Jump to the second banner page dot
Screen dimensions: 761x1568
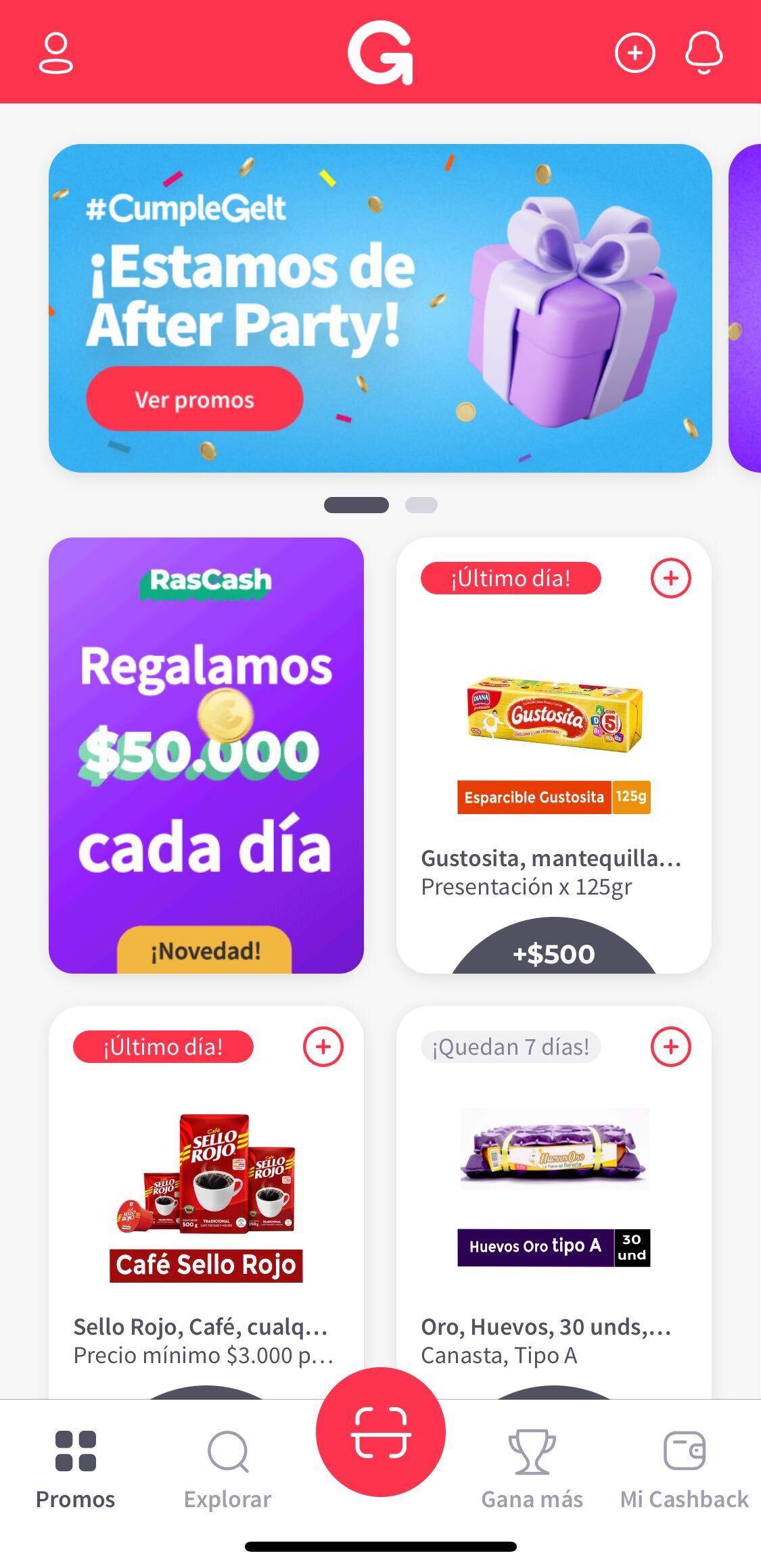[421, 505]
